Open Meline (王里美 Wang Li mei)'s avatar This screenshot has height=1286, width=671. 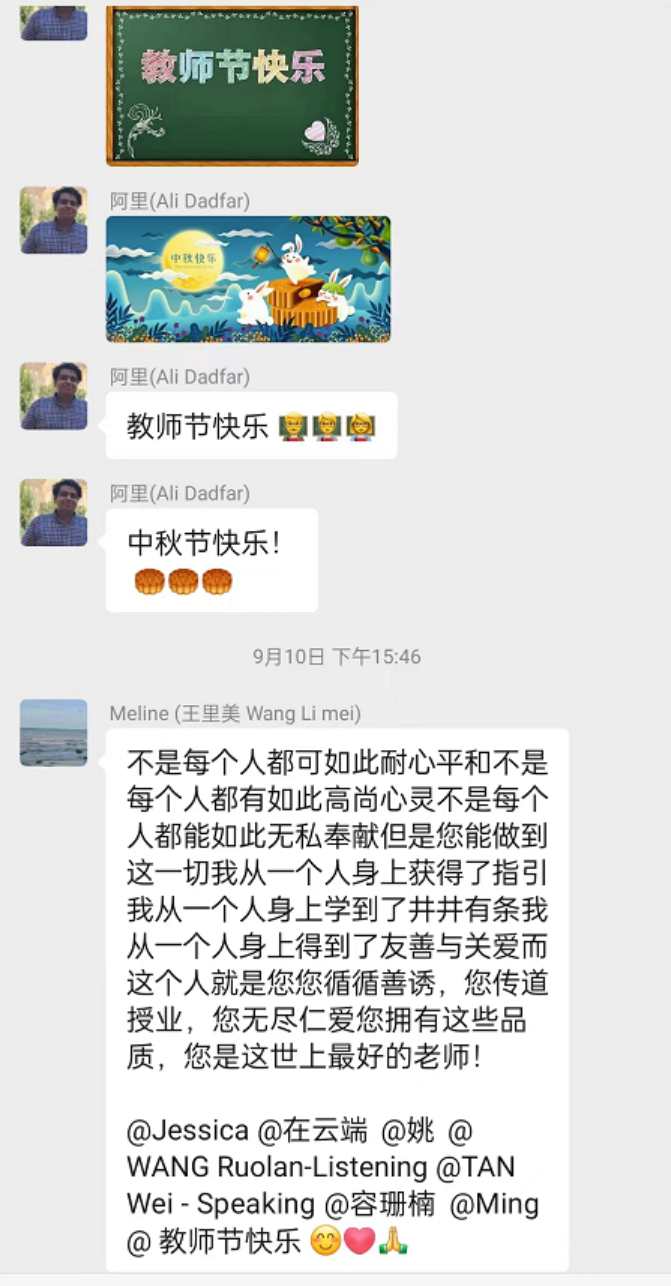point(54,732)
